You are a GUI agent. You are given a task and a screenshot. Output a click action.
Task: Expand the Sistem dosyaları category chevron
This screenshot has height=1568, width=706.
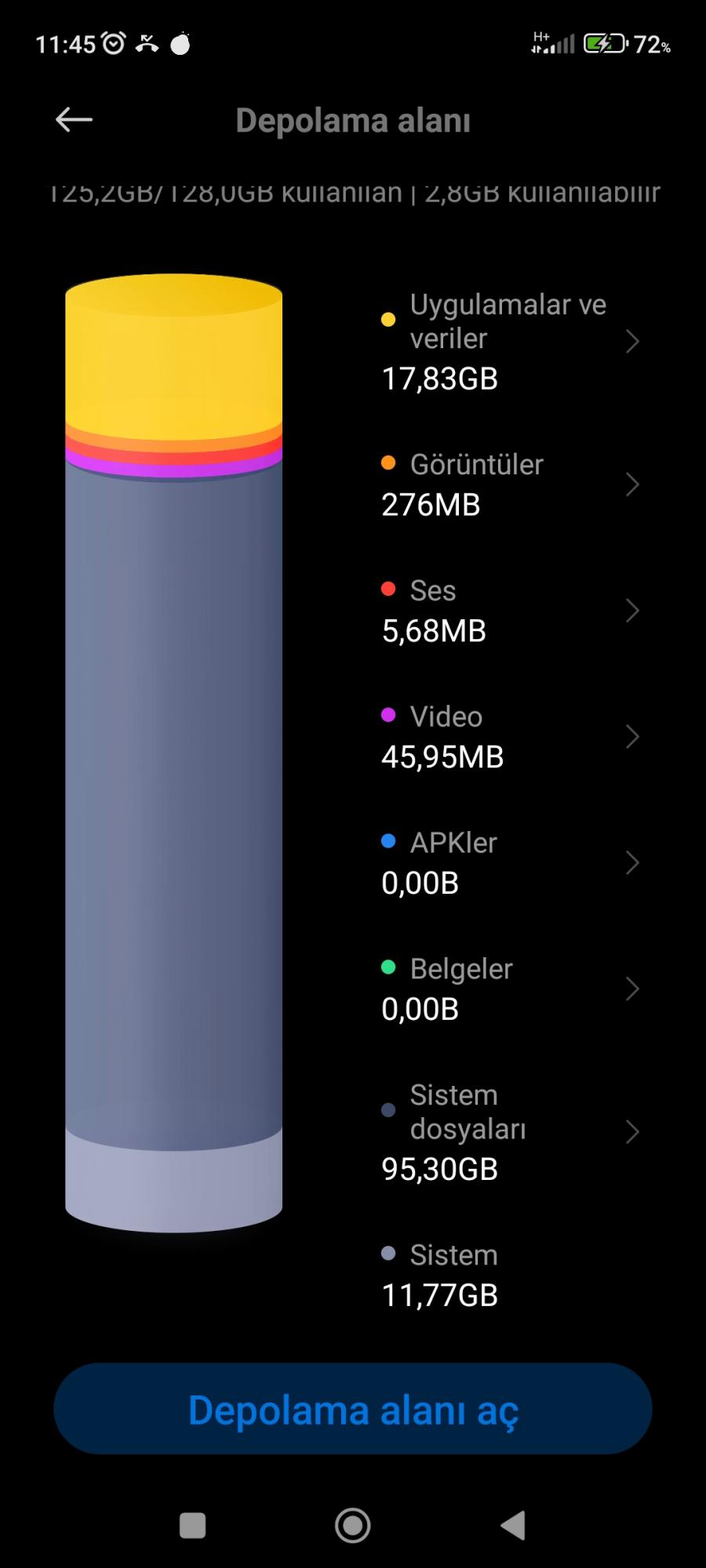click(632, 1131)
